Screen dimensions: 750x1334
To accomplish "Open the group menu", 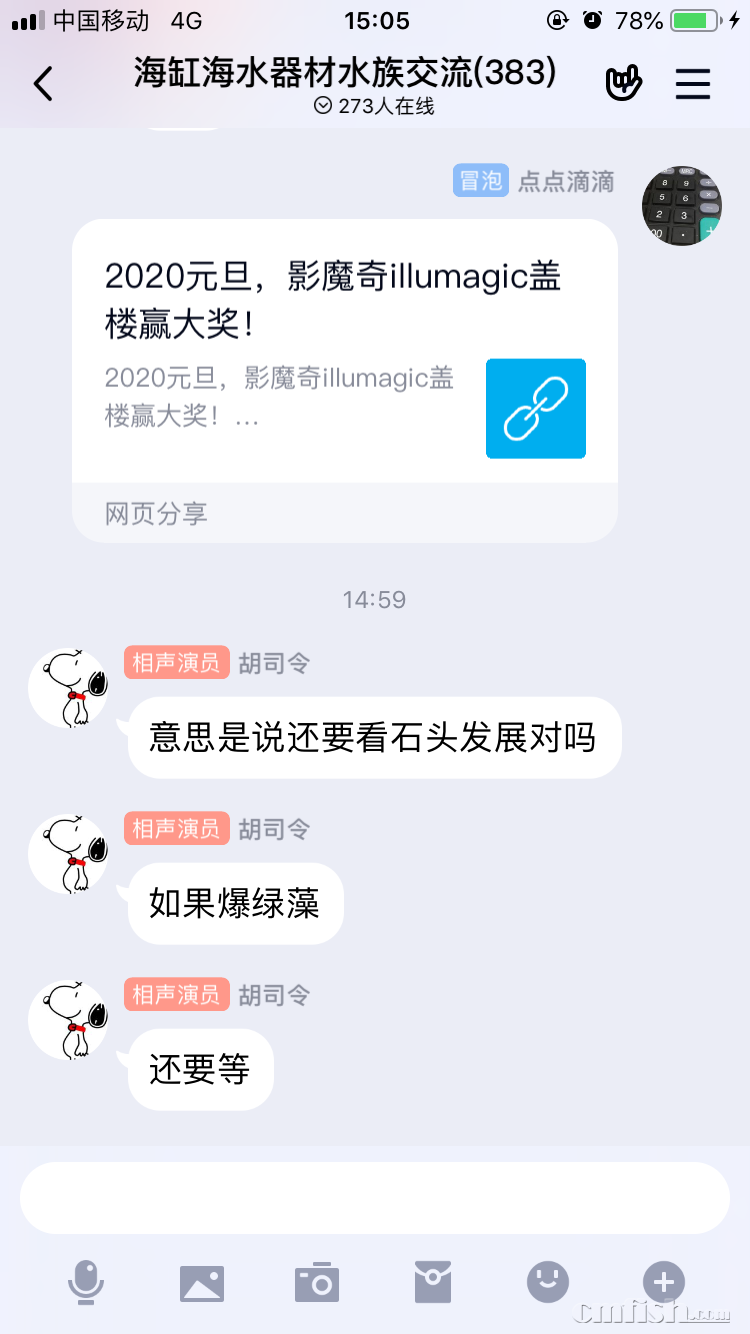I will click(x=692, y=84).
